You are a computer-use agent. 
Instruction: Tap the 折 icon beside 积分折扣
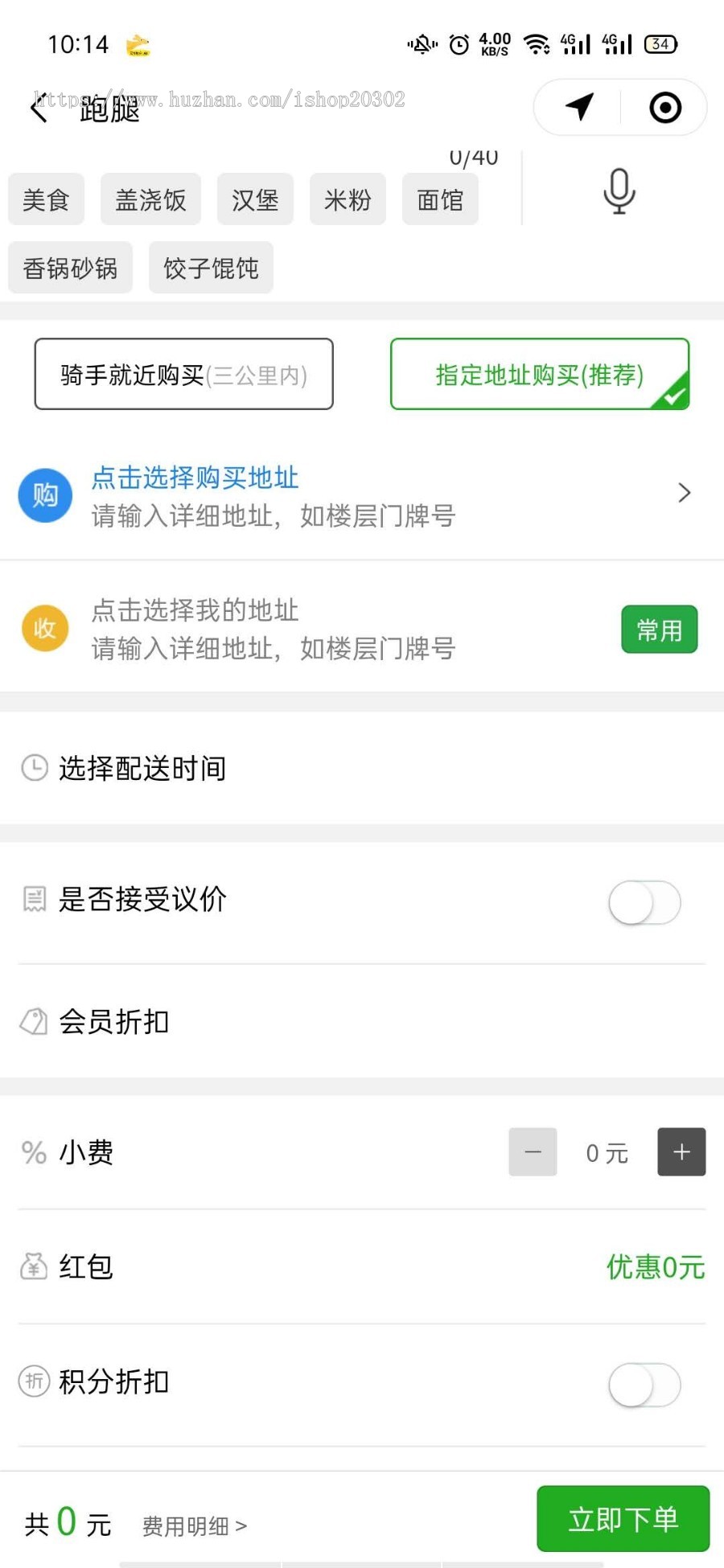pos(33,1381)
